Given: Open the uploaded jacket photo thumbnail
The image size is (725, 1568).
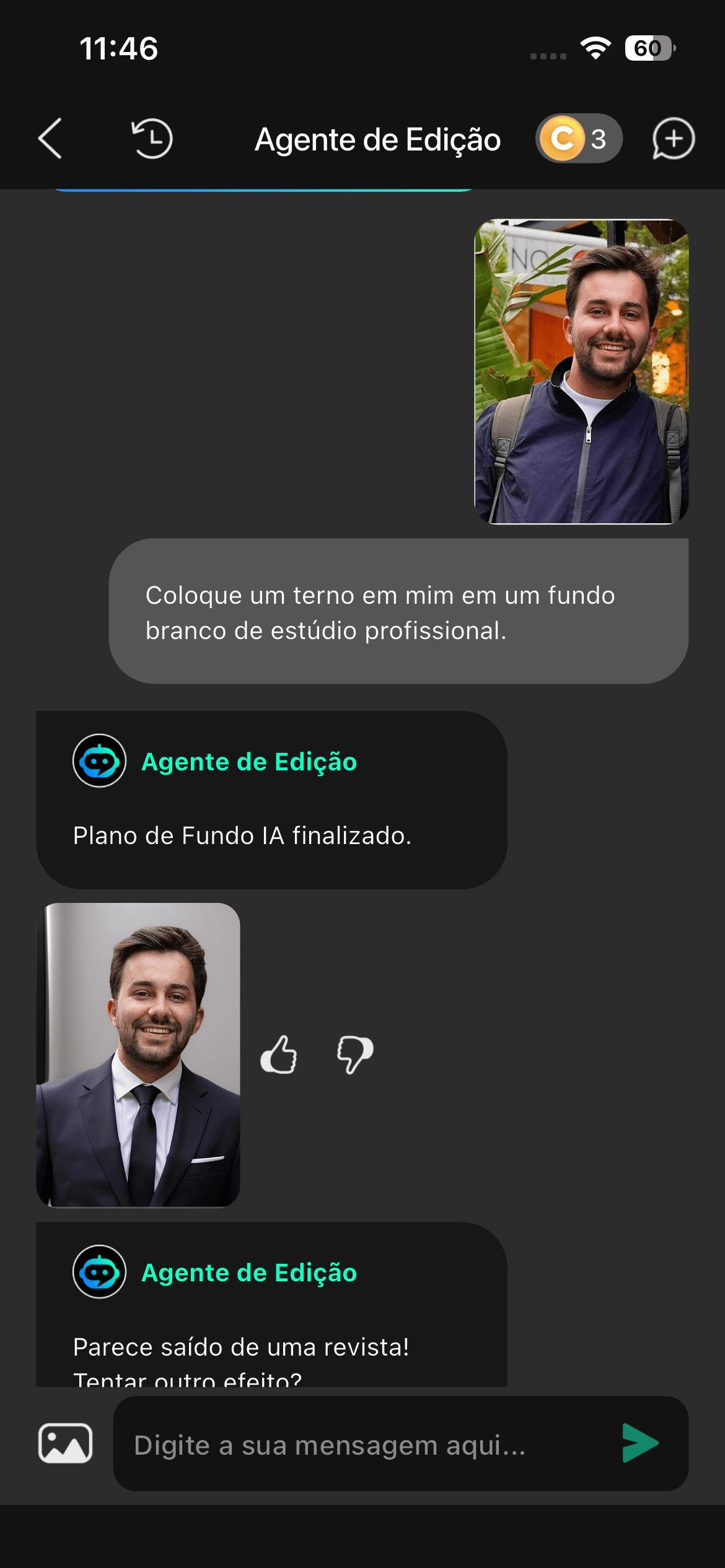Looking at the screenshot, I should [581, 370].
